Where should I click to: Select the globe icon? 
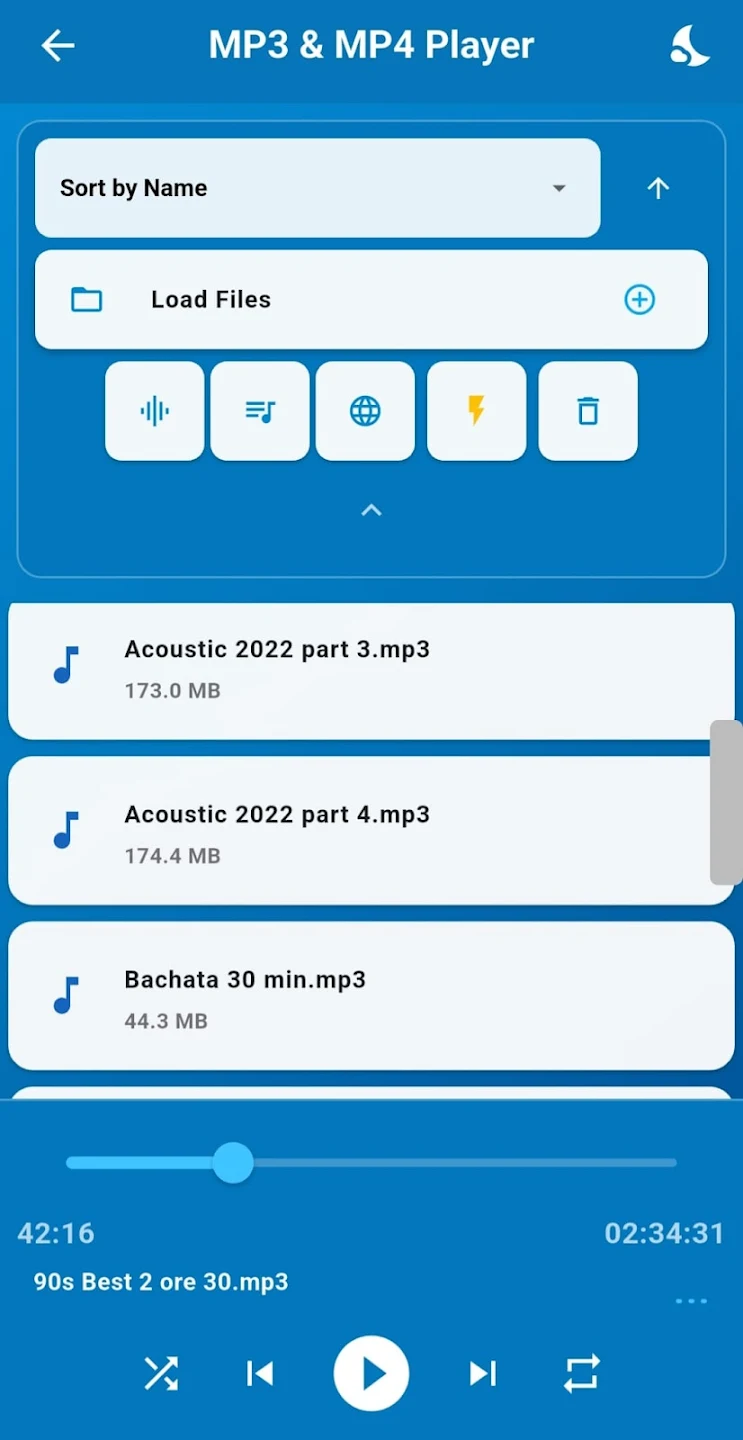point(365,411)
